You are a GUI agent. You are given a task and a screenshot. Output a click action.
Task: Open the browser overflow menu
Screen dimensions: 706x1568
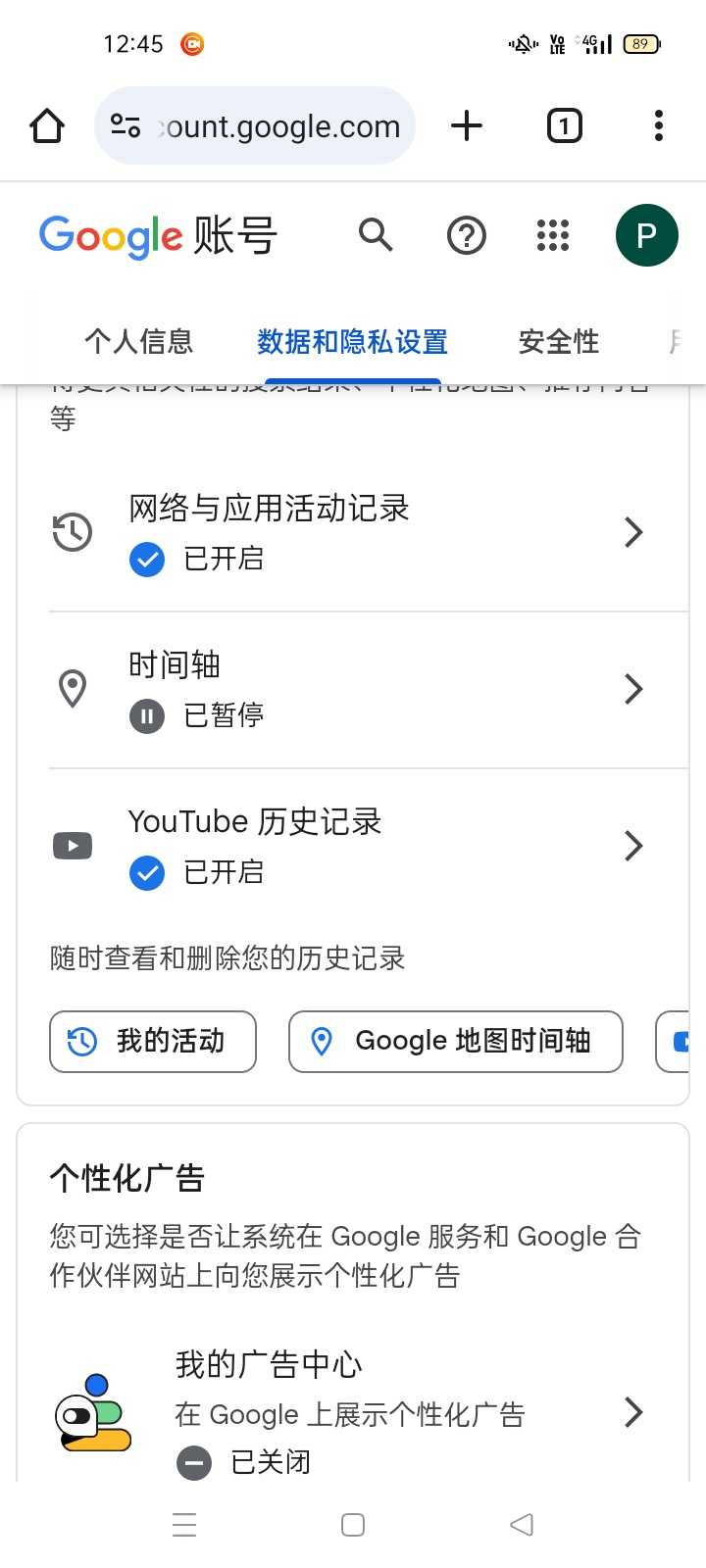tap(658, 126)
